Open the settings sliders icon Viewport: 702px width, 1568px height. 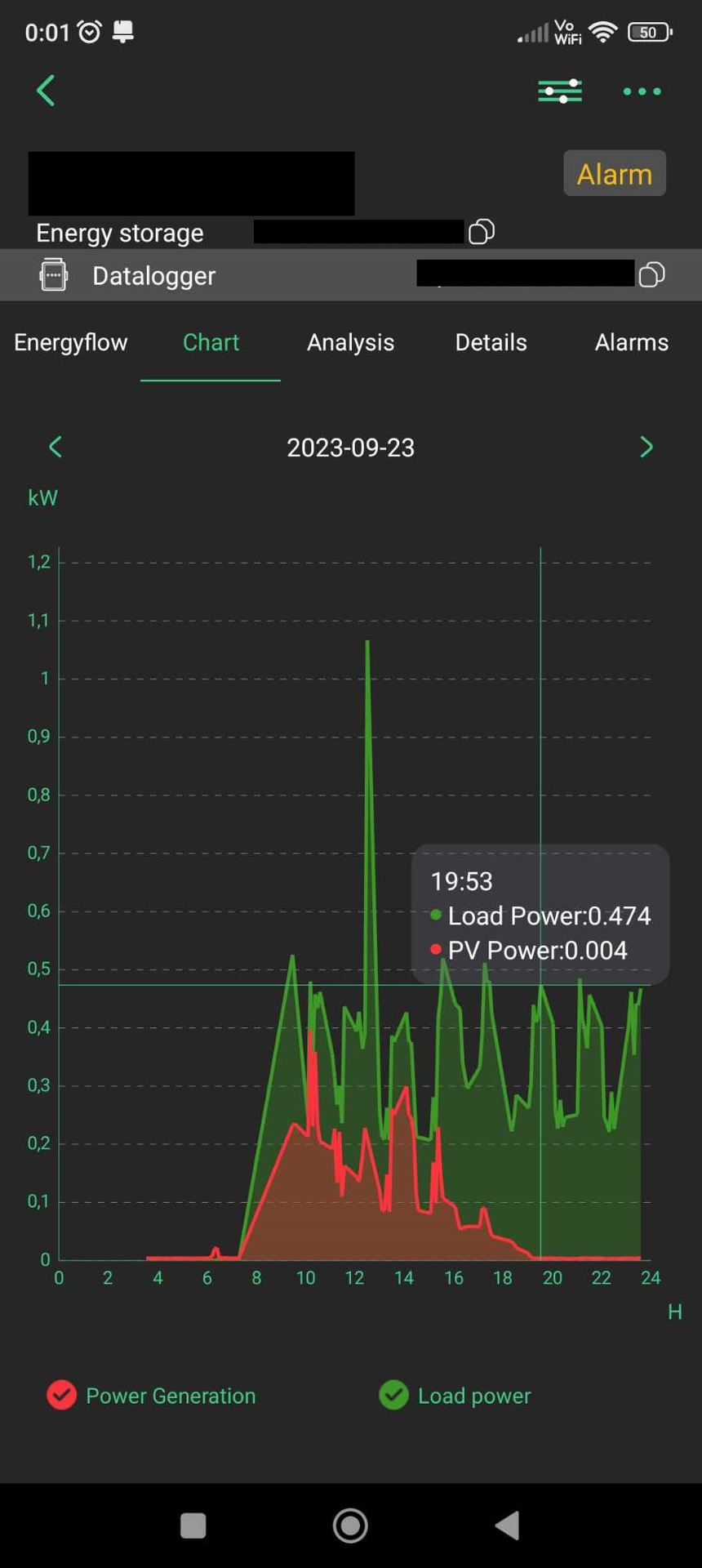pos(560,91)
